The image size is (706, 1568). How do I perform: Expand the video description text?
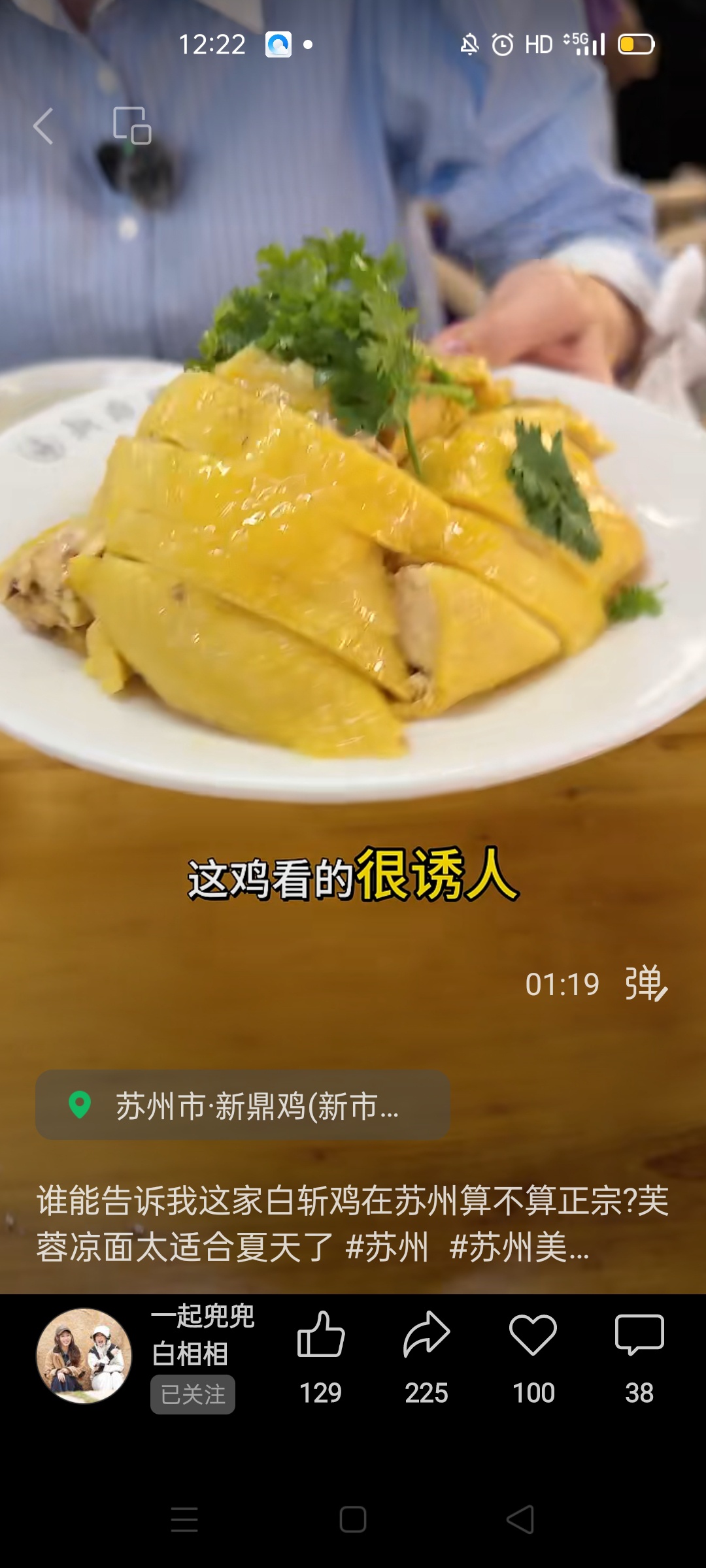coord(353,1224)
